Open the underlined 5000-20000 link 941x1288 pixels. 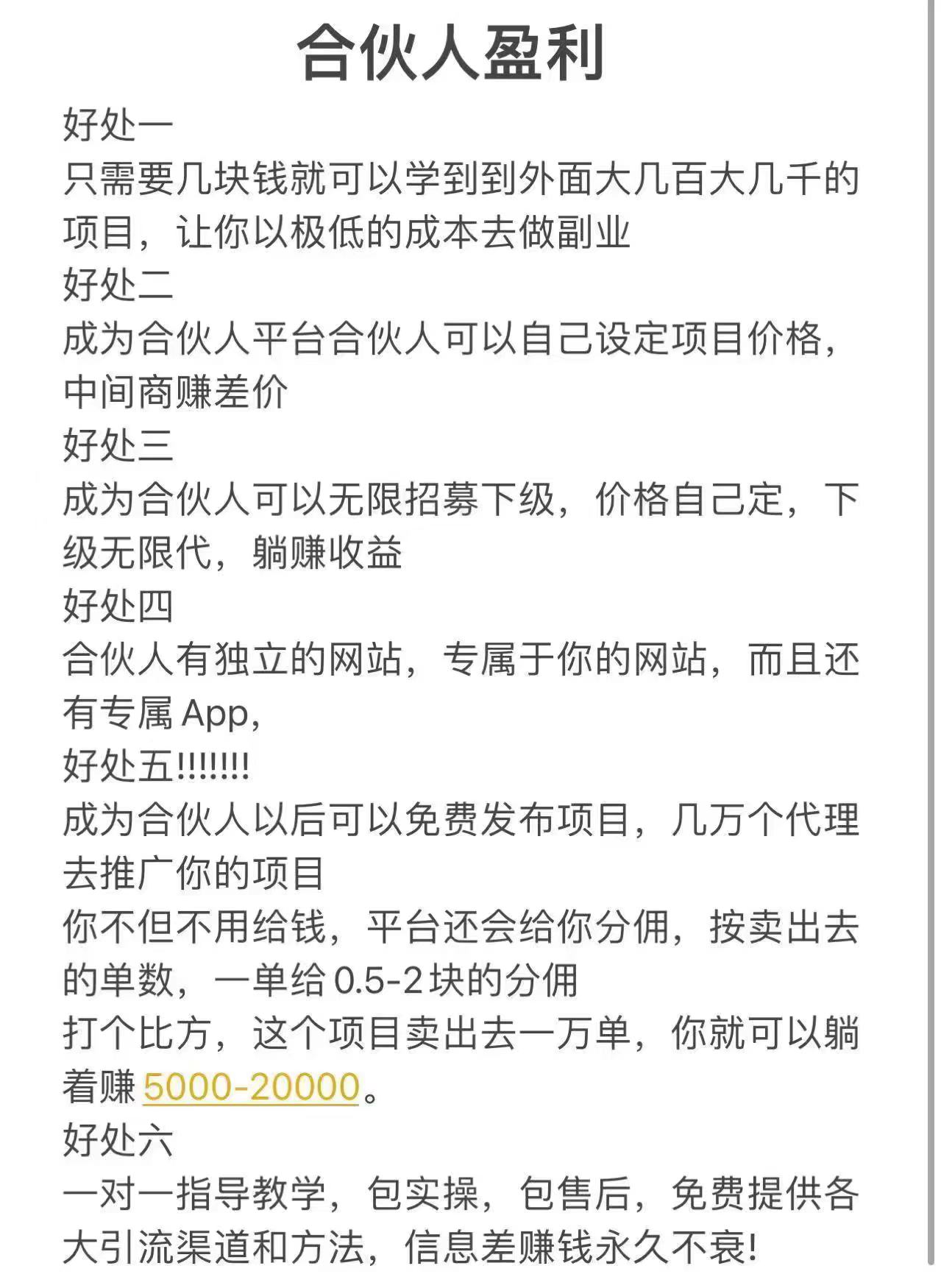(251, 1087)
